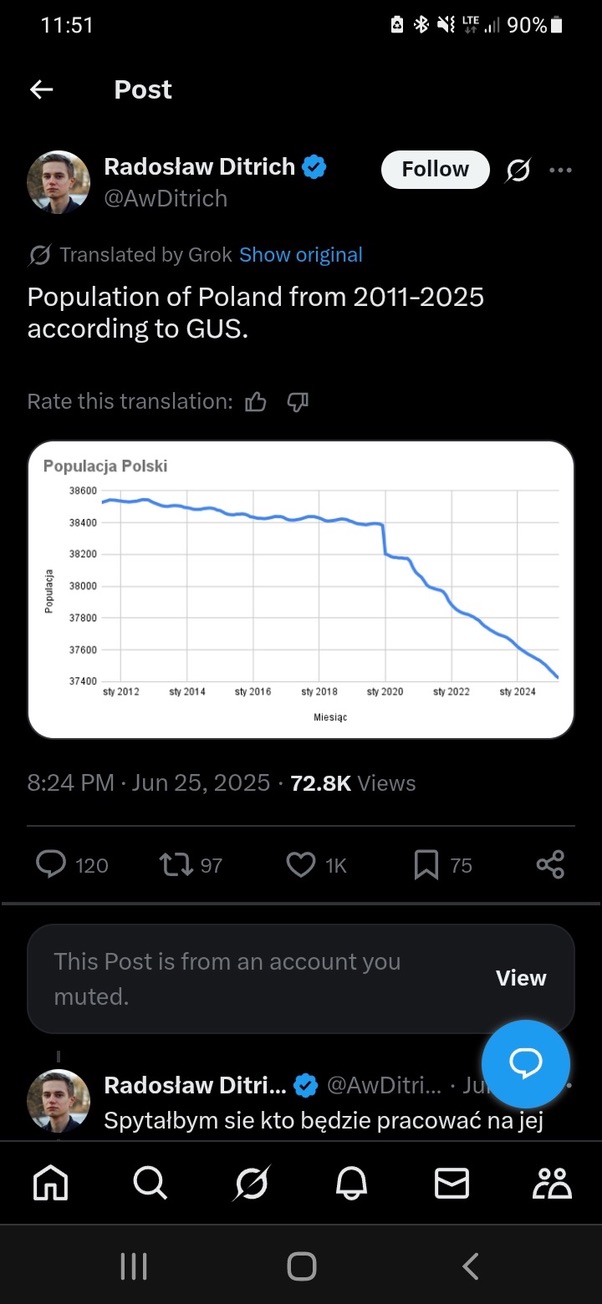Open the Messages tab
Screen dimensions: 602x1304
[452, 1183]
